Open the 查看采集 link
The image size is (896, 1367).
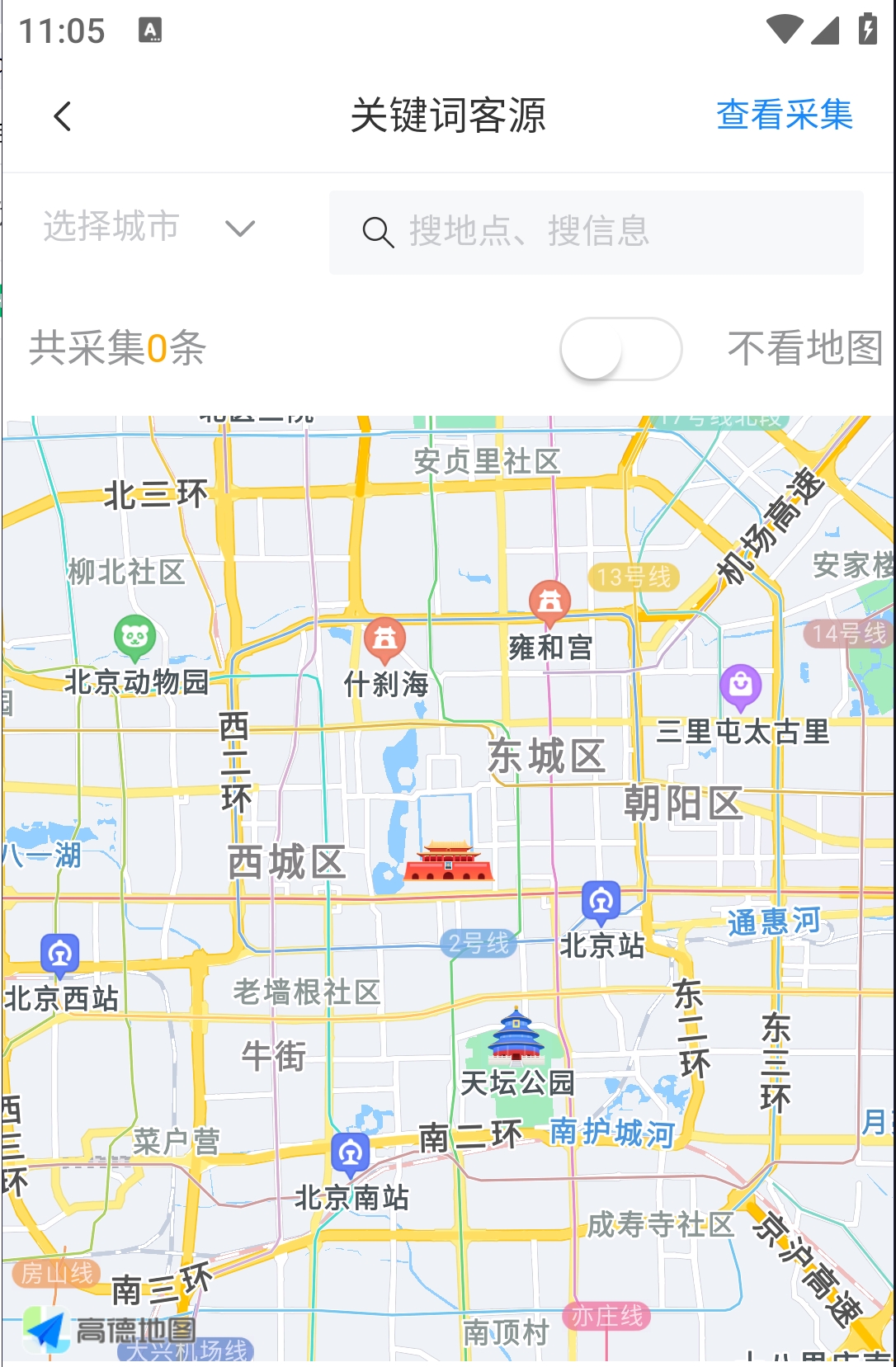click(x=785, y=117)
